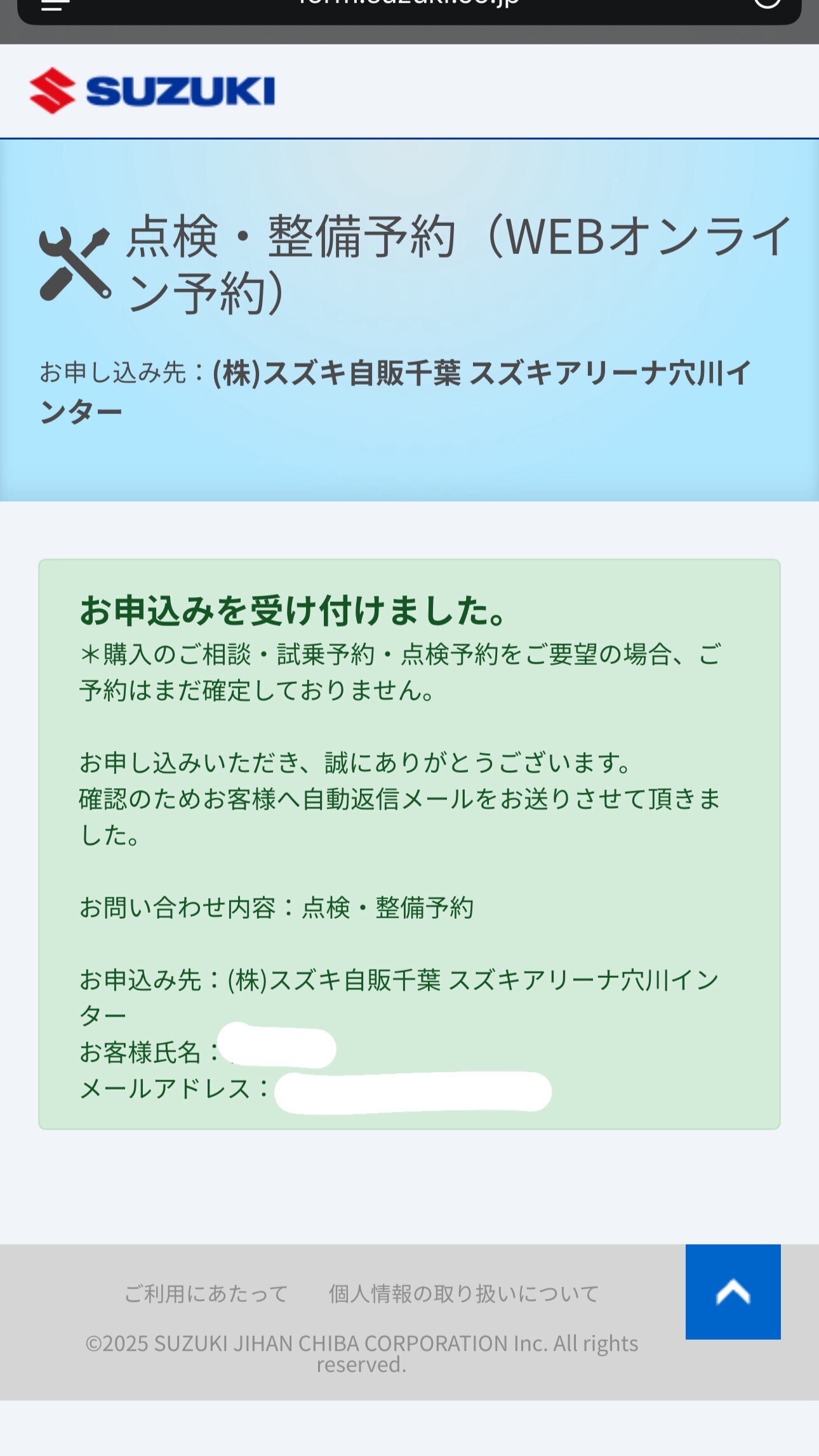Screen dimensions: 819x1456
Task: Tap the browser address bar
Action: pos(409,5)
